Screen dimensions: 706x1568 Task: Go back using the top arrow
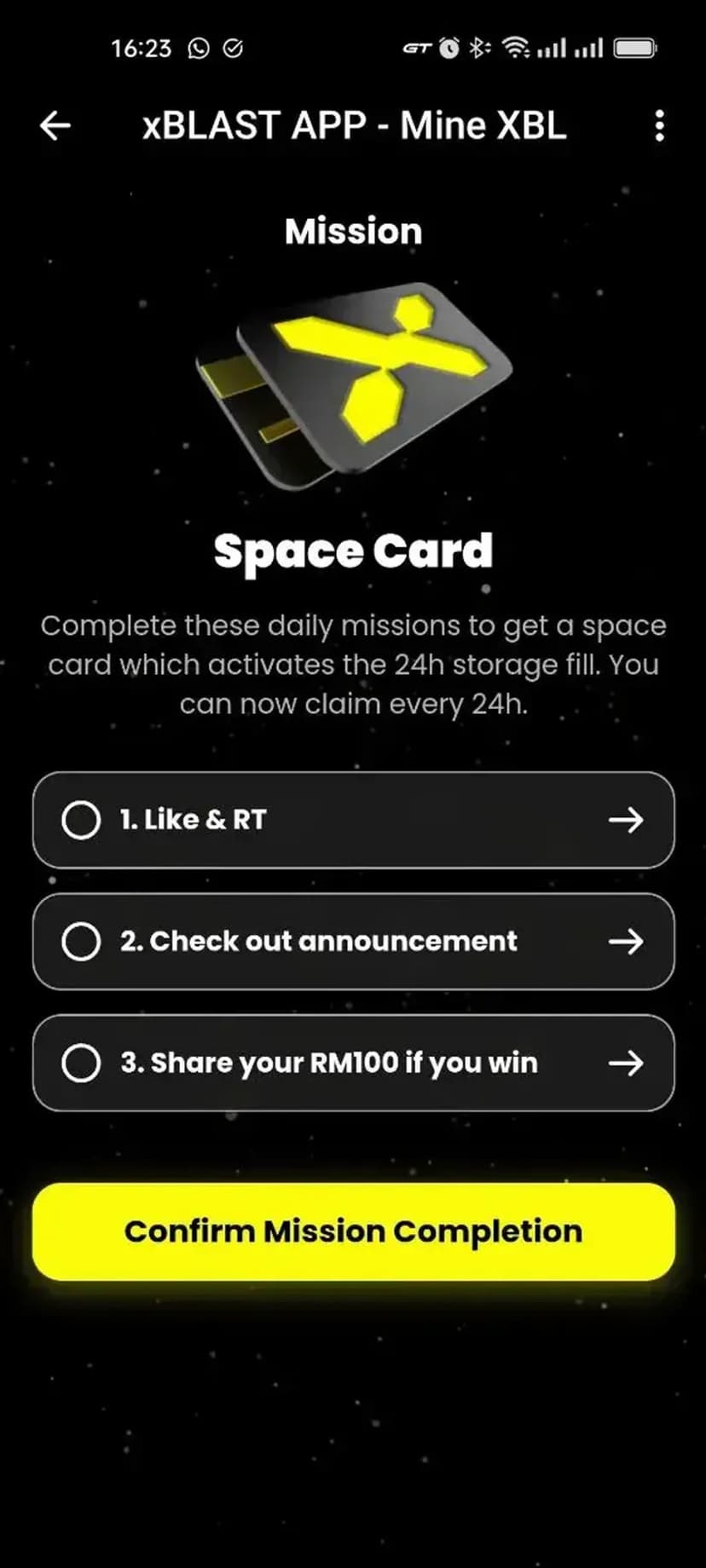tap(55, 126)
